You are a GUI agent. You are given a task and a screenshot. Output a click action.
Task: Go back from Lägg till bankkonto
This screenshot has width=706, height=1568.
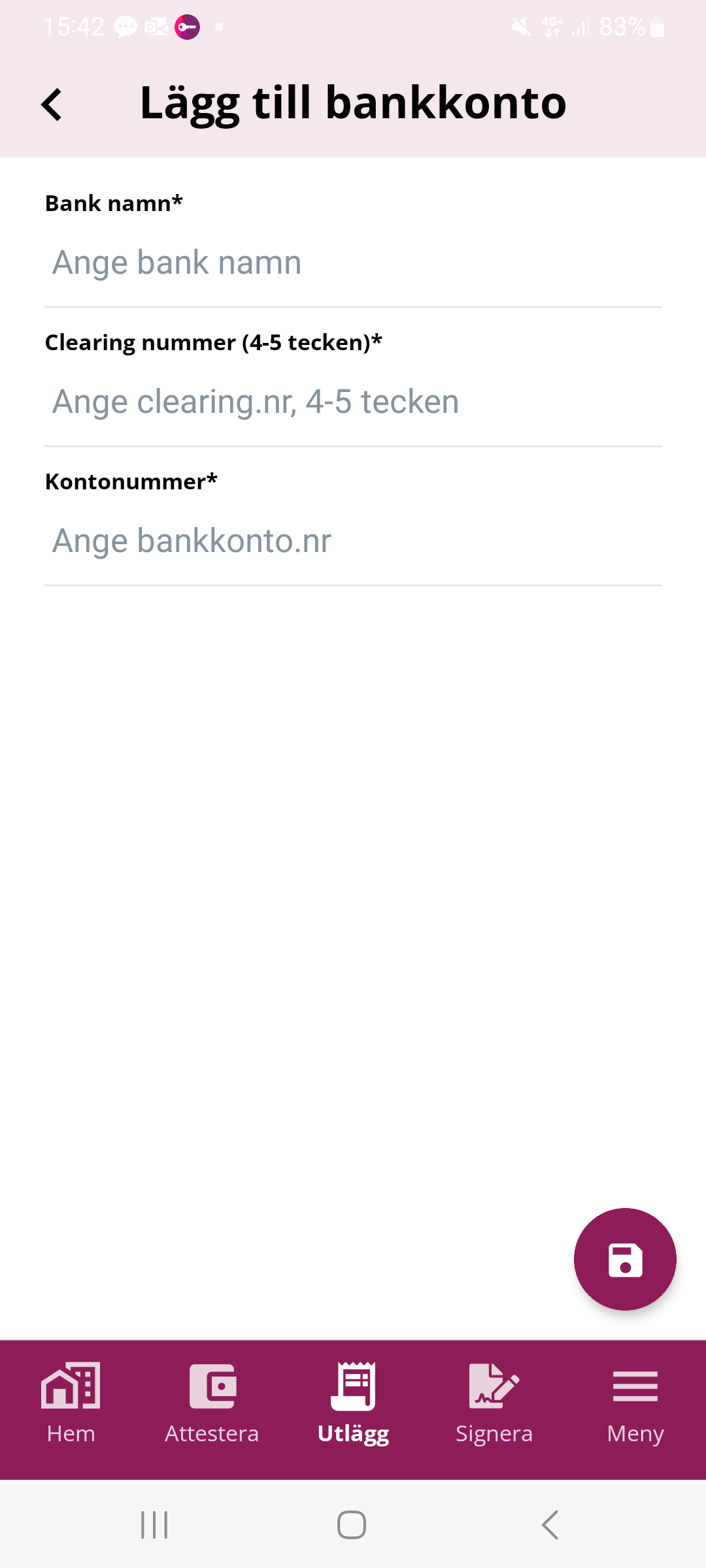52,105
